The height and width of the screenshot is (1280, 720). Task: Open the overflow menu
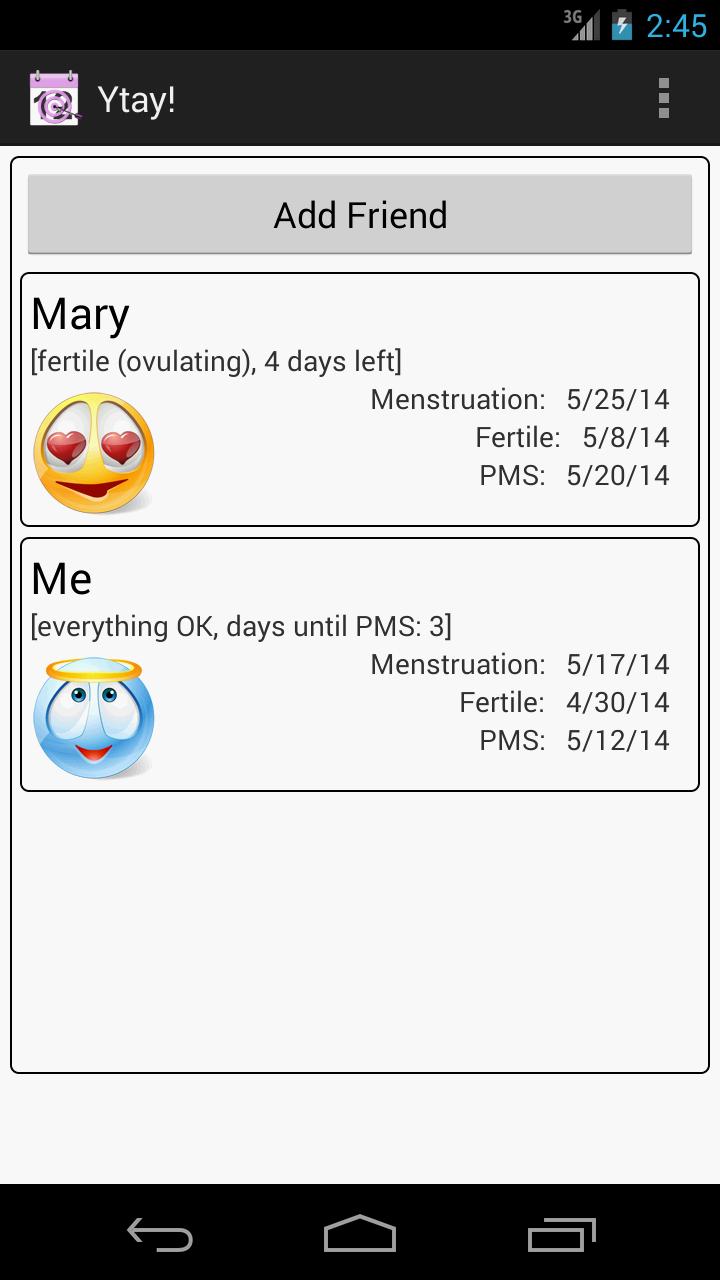pyautogui.click(x=663, y=99)
